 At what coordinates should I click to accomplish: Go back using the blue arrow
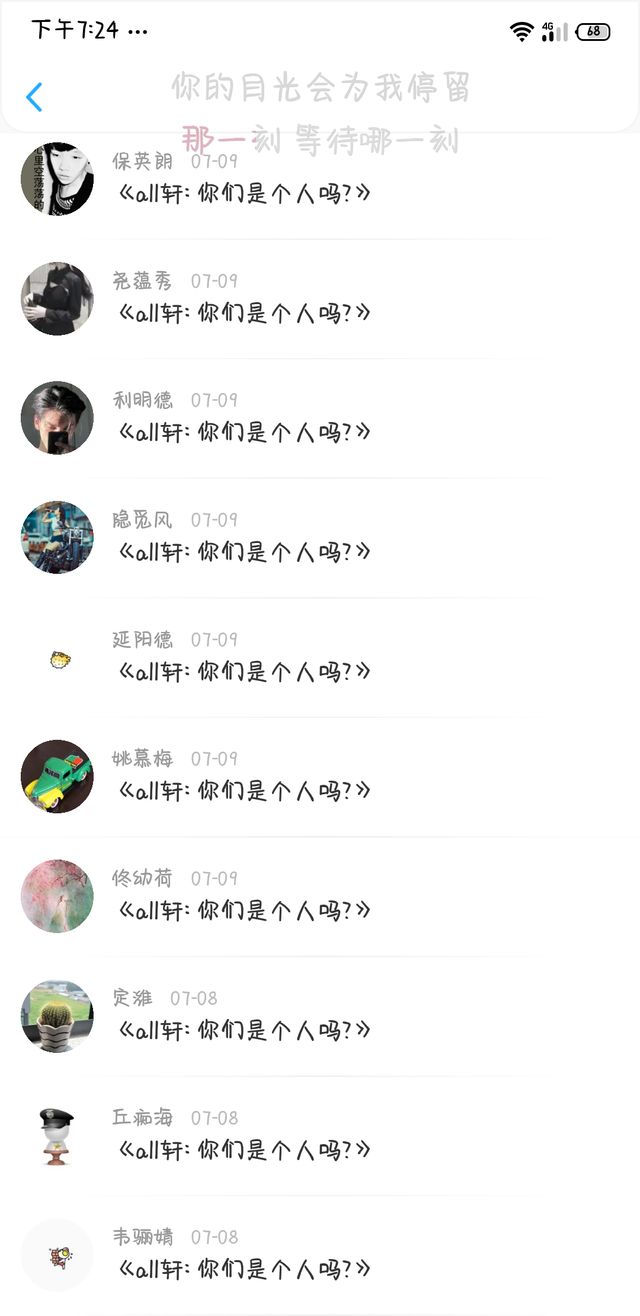(34, 97)
